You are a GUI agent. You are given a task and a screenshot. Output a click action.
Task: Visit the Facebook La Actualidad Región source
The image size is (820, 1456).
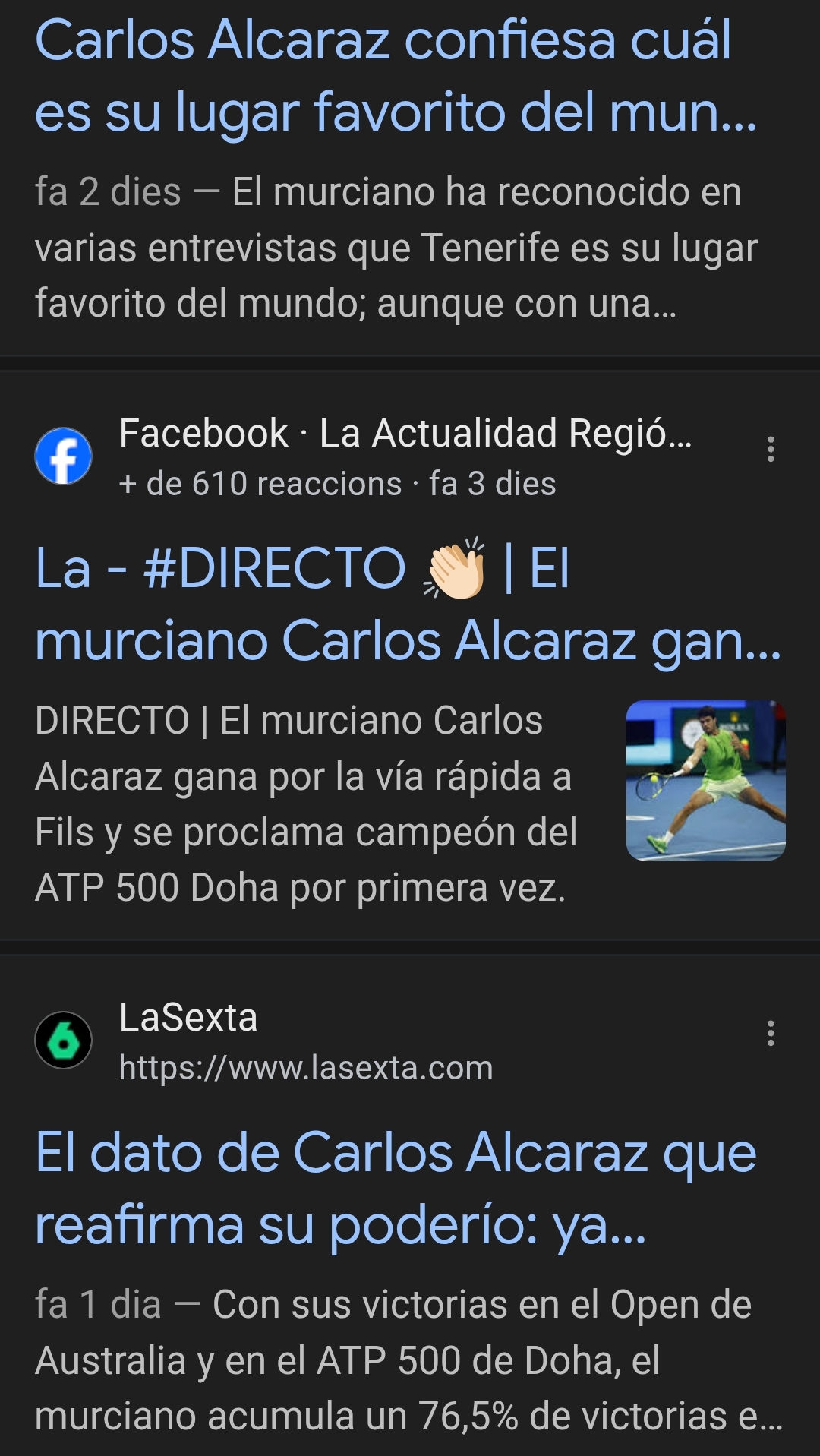pyautogui.click(x=405, y=434)
